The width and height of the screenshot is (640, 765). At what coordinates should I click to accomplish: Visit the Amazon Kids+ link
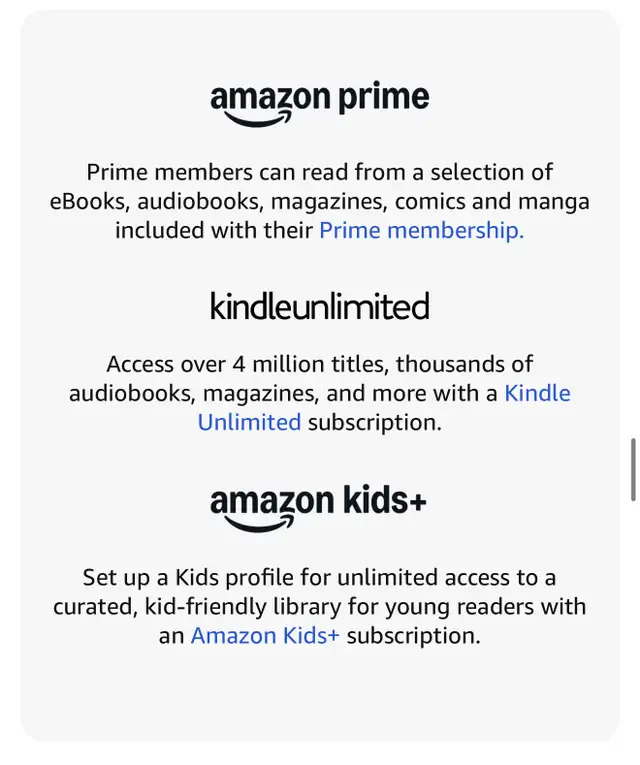[x=265, y=636]
